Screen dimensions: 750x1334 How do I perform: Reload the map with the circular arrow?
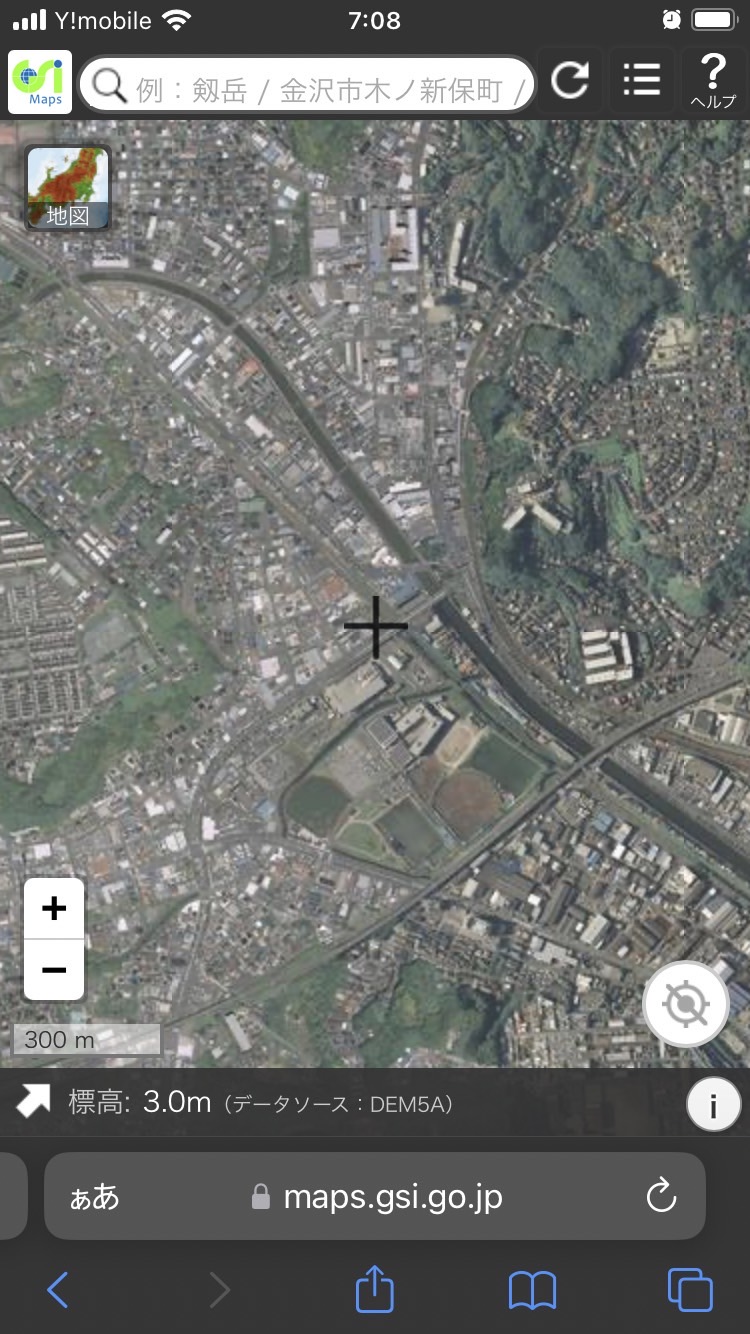570,82
